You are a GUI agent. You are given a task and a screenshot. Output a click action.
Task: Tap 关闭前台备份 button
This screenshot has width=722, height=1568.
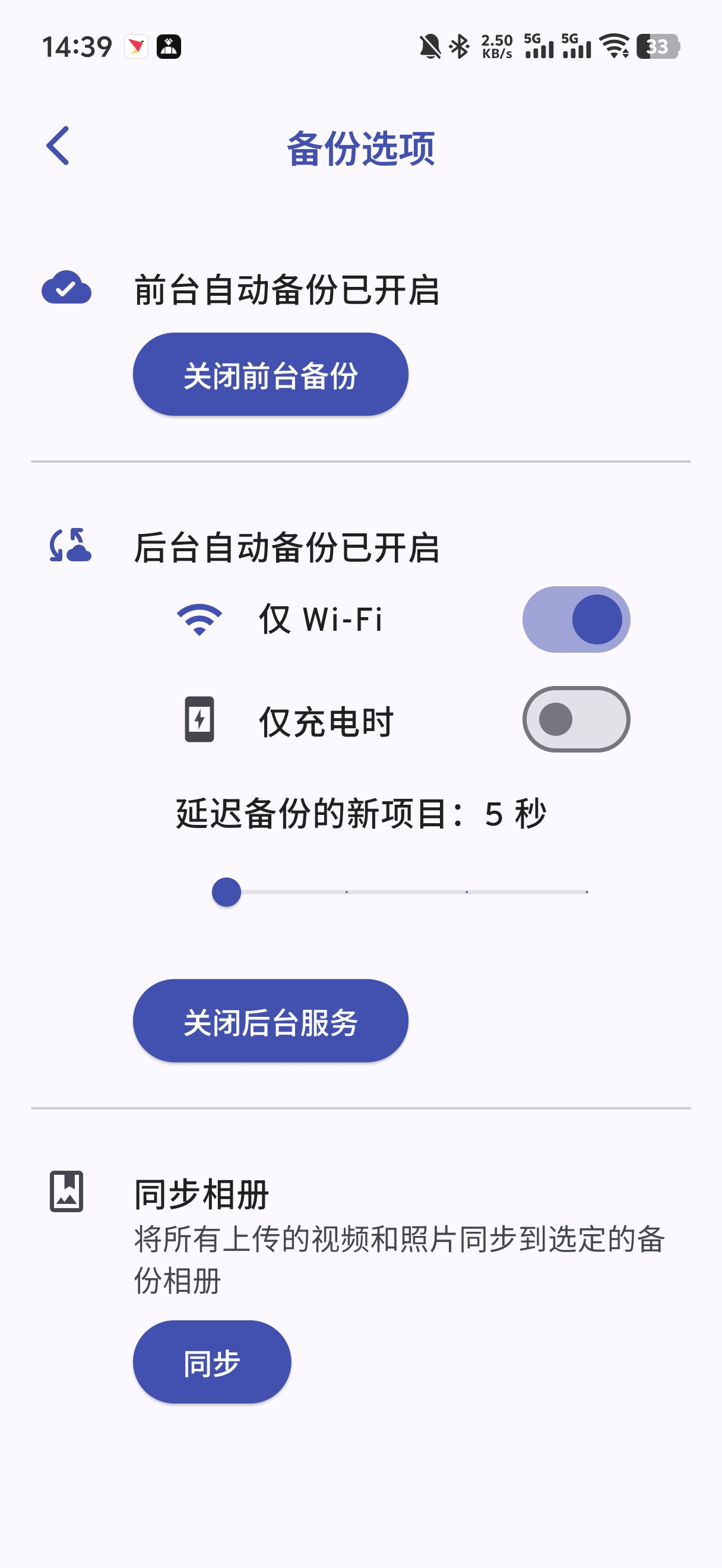pyautogui.click(x=270, y=374)
